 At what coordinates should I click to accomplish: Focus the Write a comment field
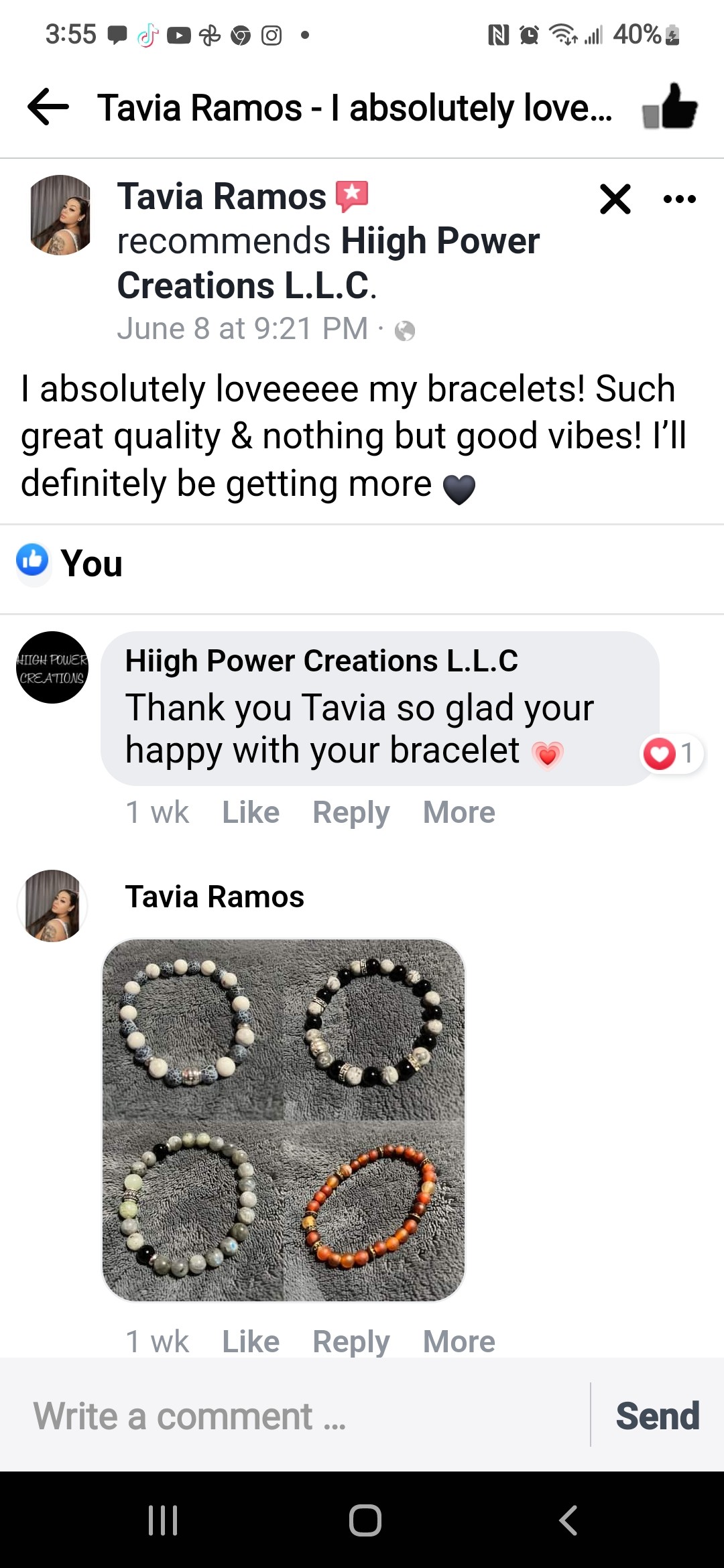[x=295, y=1416]
